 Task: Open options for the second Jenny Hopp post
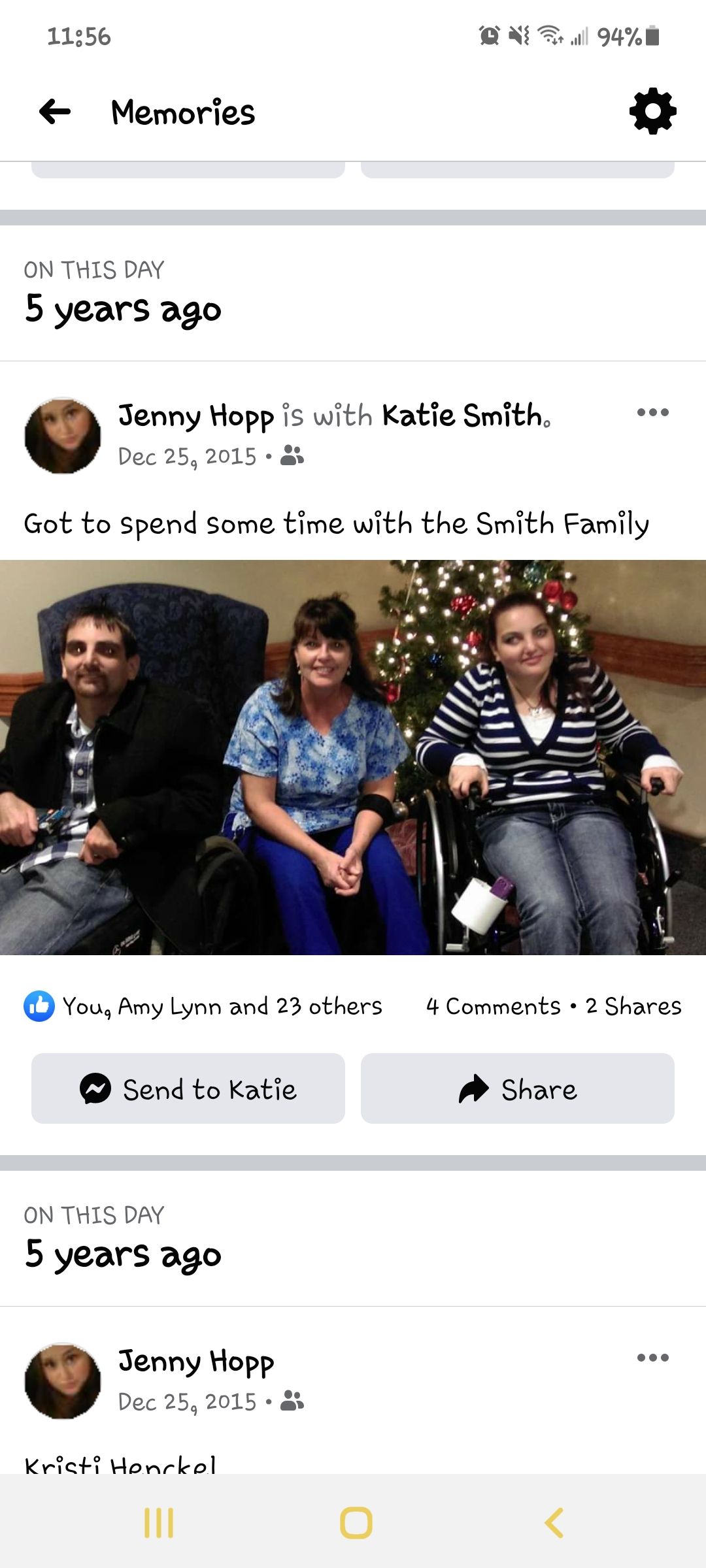pos(652,1358)
